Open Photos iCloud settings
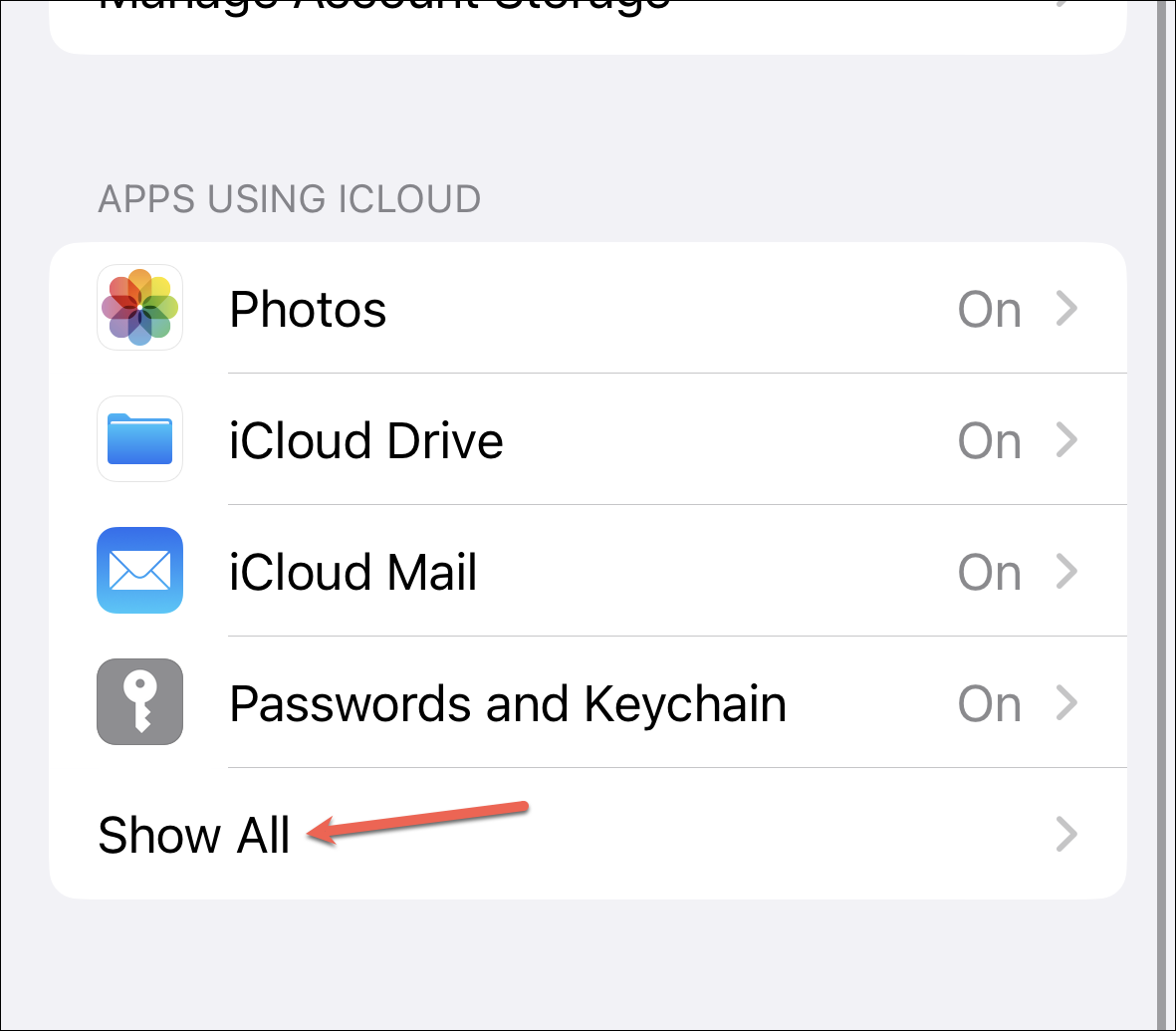Image resolution: width=1176 pixels, height=1031 pixels. click(x=588, y=309)
